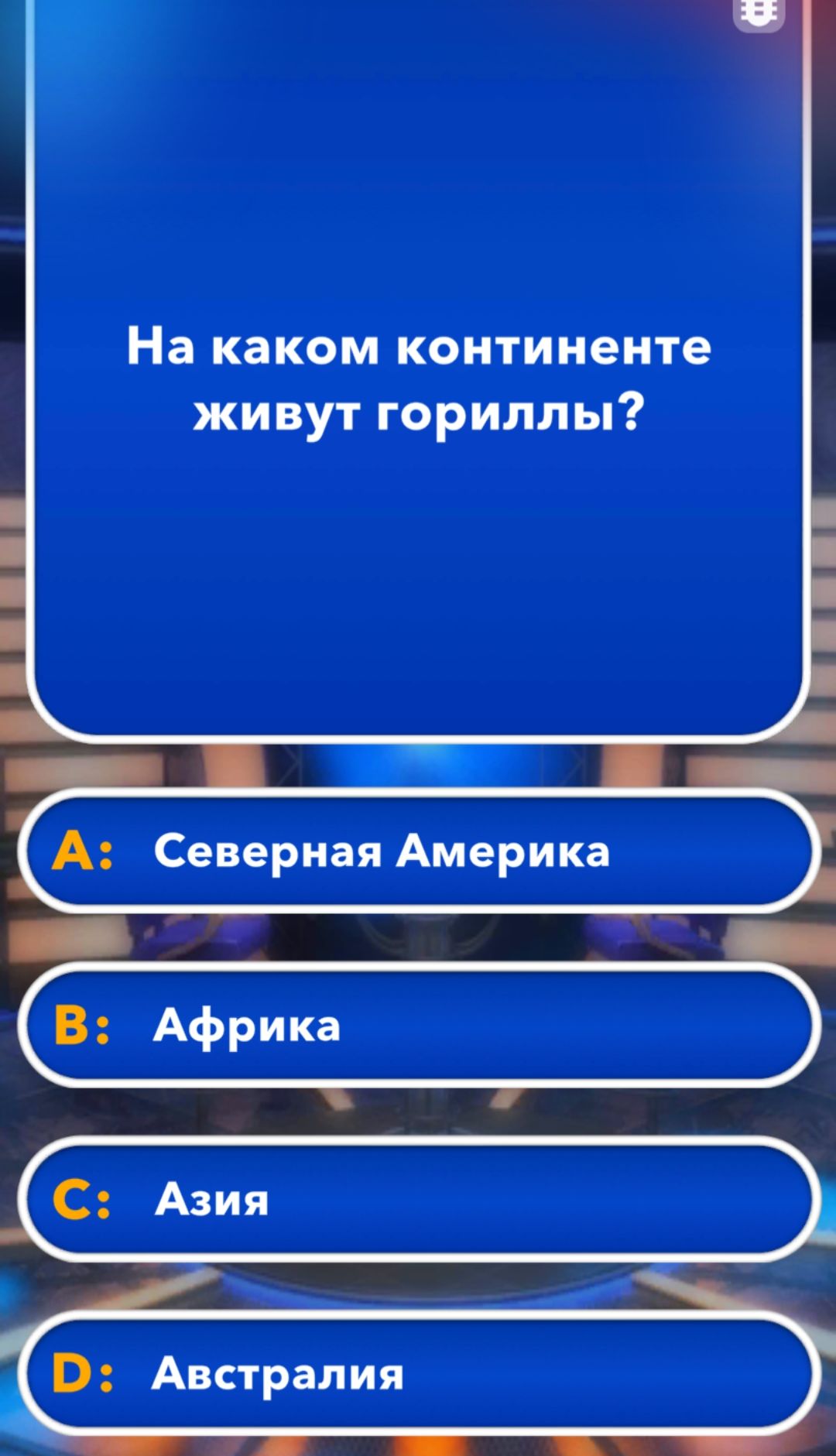The image size is (836, 1456).
Task: Pick answer C: Азия
Action: [x=418, y=1200]
